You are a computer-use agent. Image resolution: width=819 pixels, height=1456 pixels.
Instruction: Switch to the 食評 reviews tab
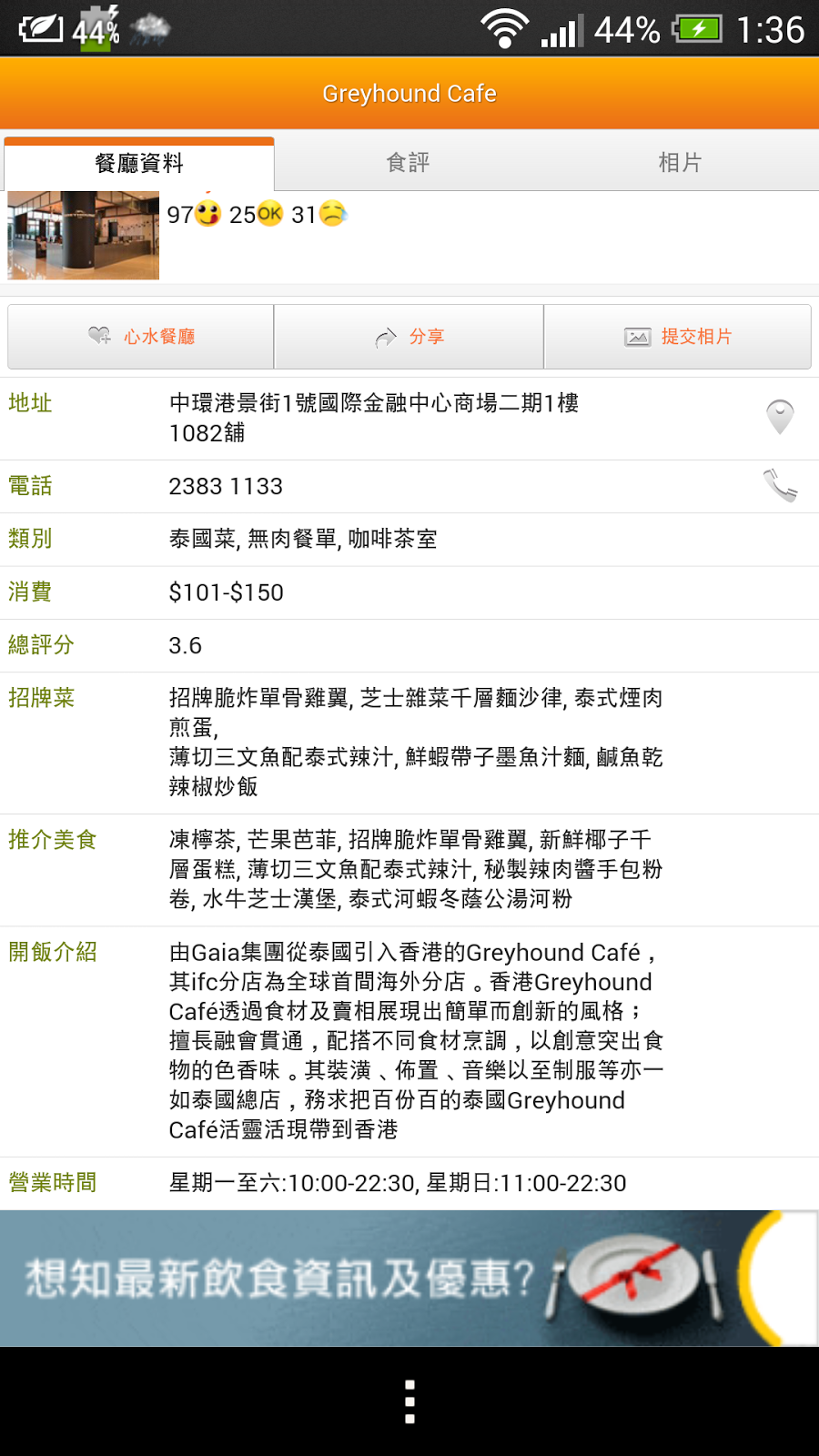click(x=409, y=163)
